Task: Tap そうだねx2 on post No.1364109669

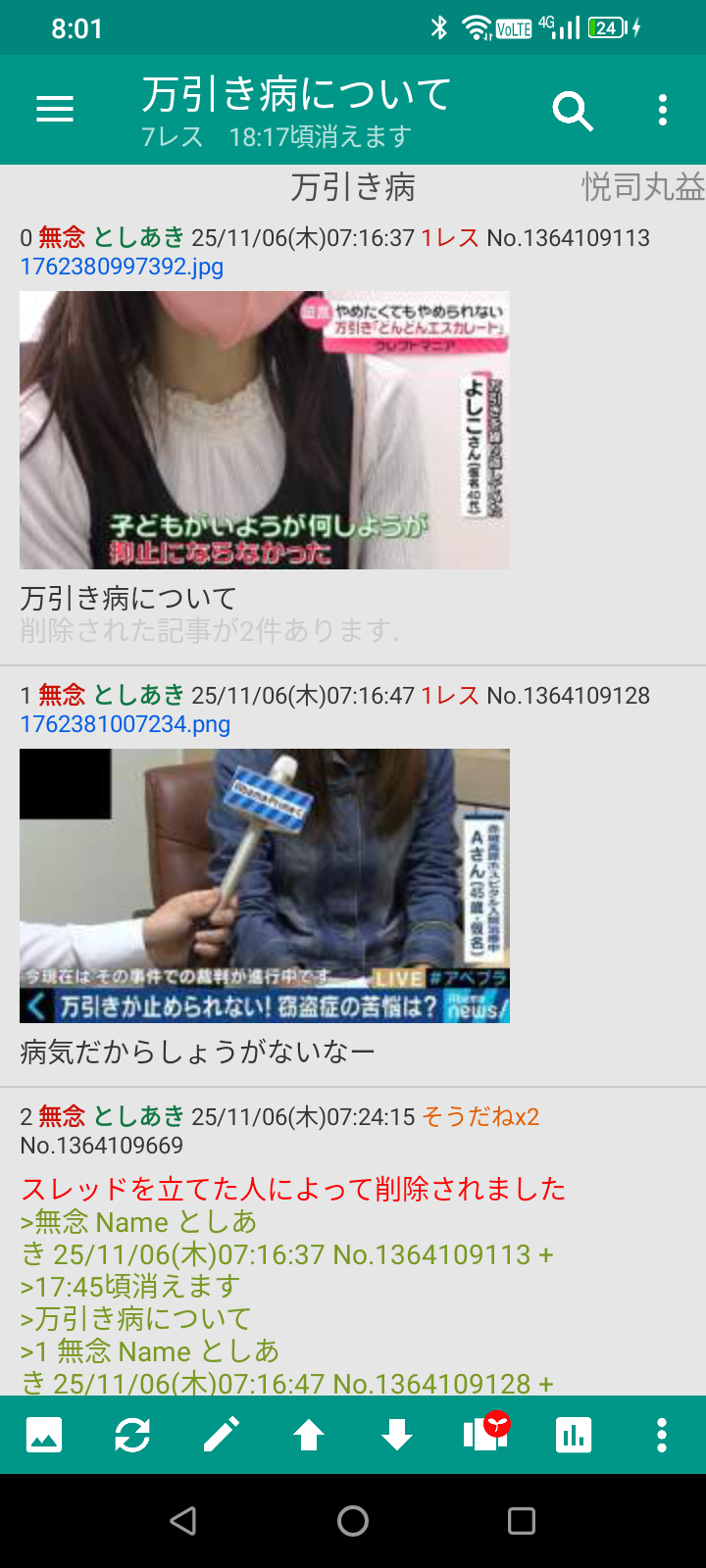Action: tap(480, 1116)
